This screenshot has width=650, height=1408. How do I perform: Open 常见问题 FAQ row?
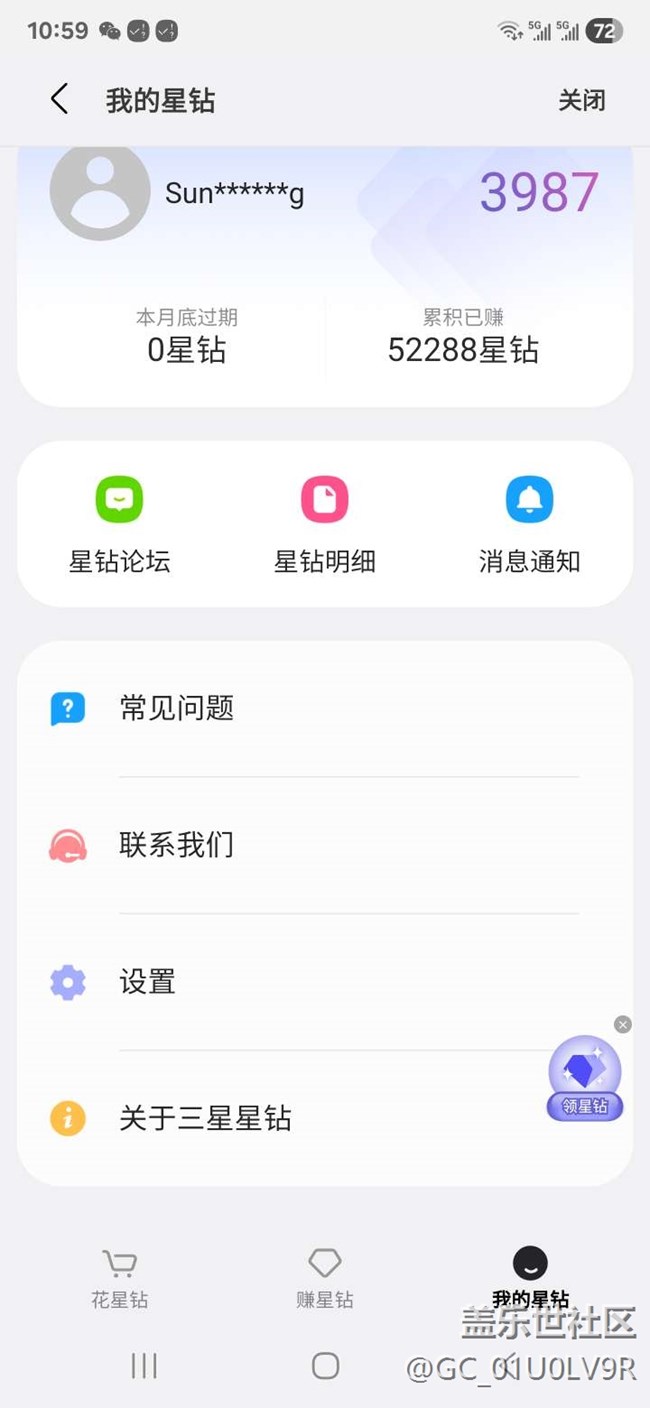324,709
